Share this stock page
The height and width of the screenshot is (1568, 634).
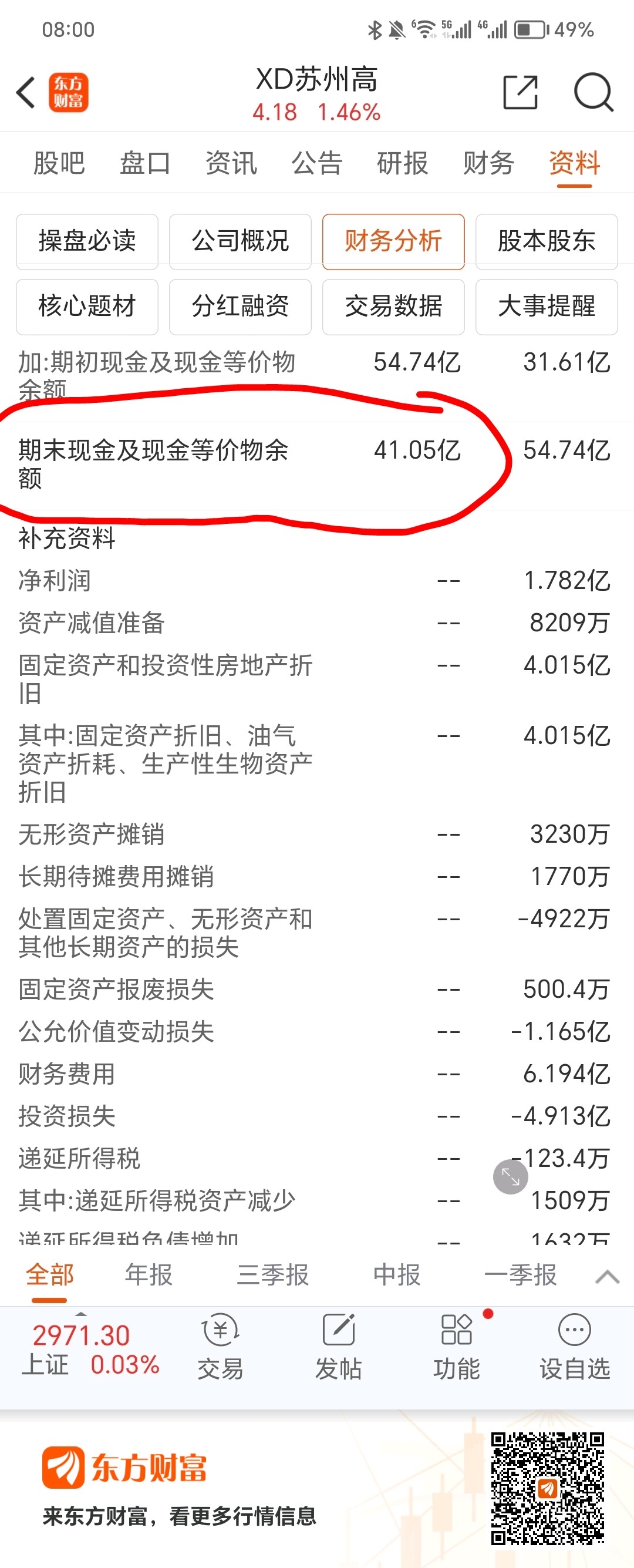click(x=520, y=93)
